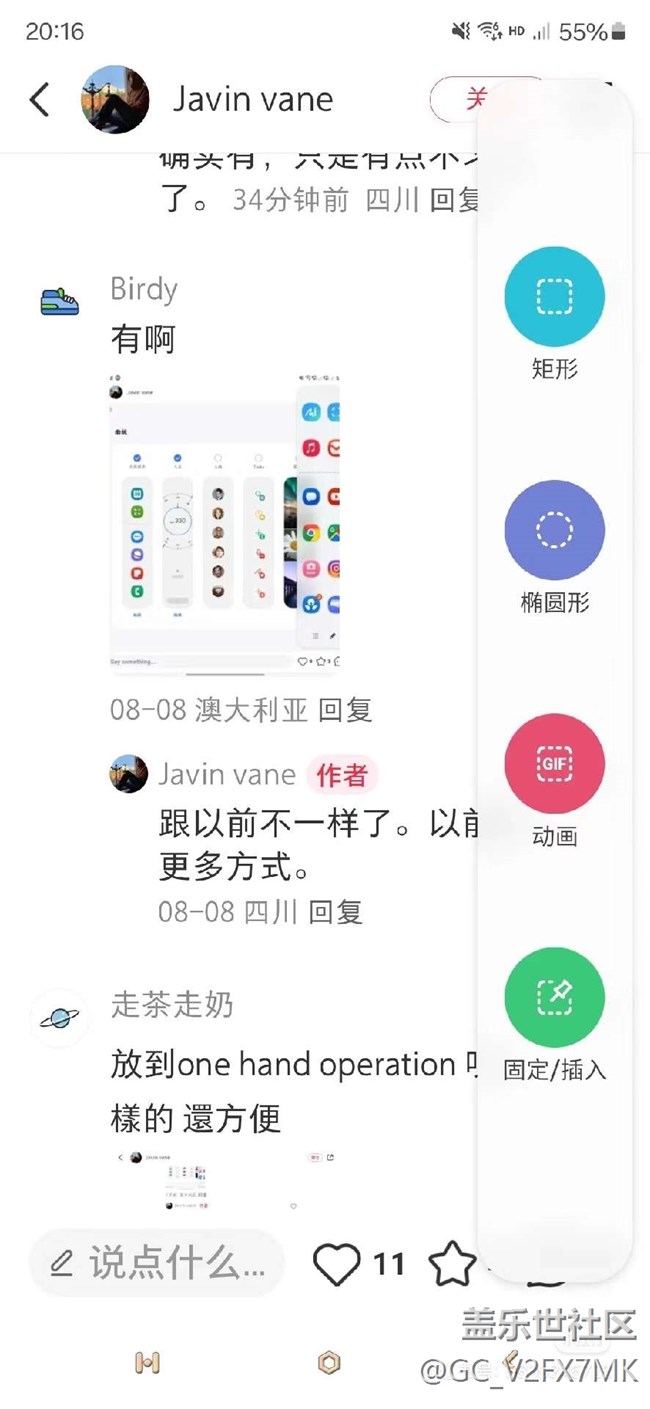This screenshot has height=1409, width=650.
Task: Start a 动画 GIF capture
Action: [554, 764]
